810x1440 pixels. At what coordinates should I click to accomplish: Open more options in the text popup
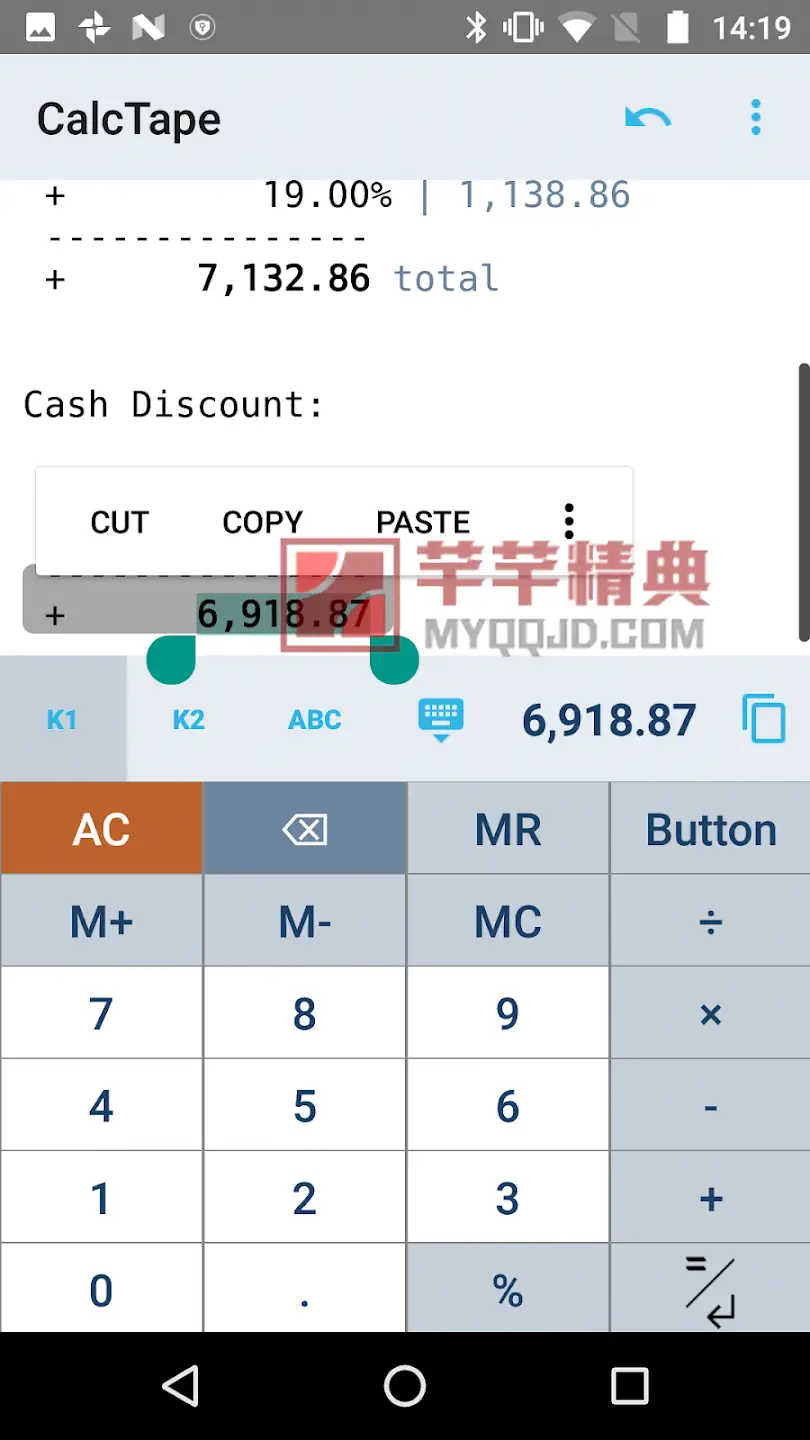tap(569, 521)
